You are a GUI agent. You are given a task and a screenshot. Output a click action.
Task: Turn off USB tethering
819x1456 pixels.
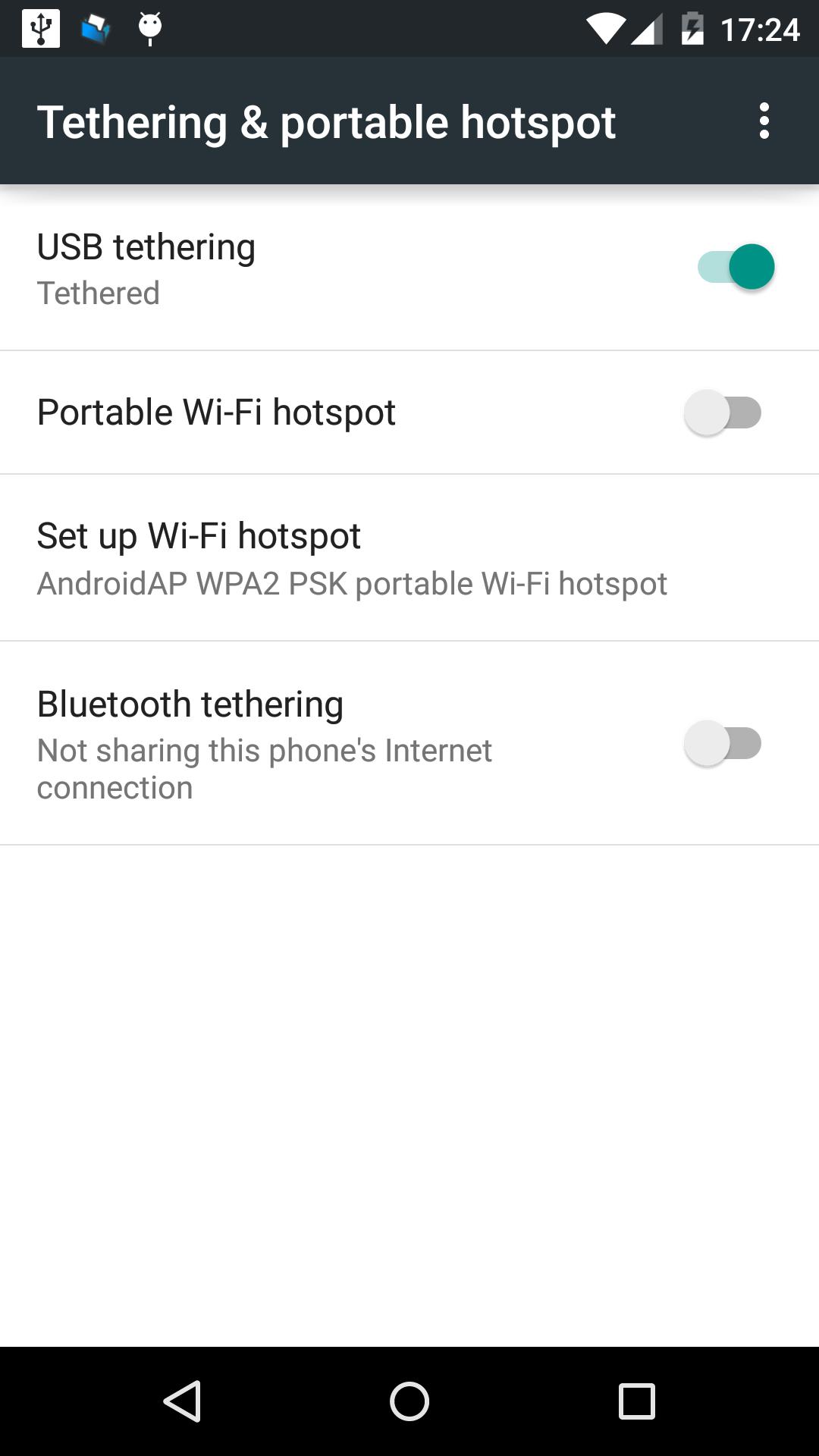735,267
